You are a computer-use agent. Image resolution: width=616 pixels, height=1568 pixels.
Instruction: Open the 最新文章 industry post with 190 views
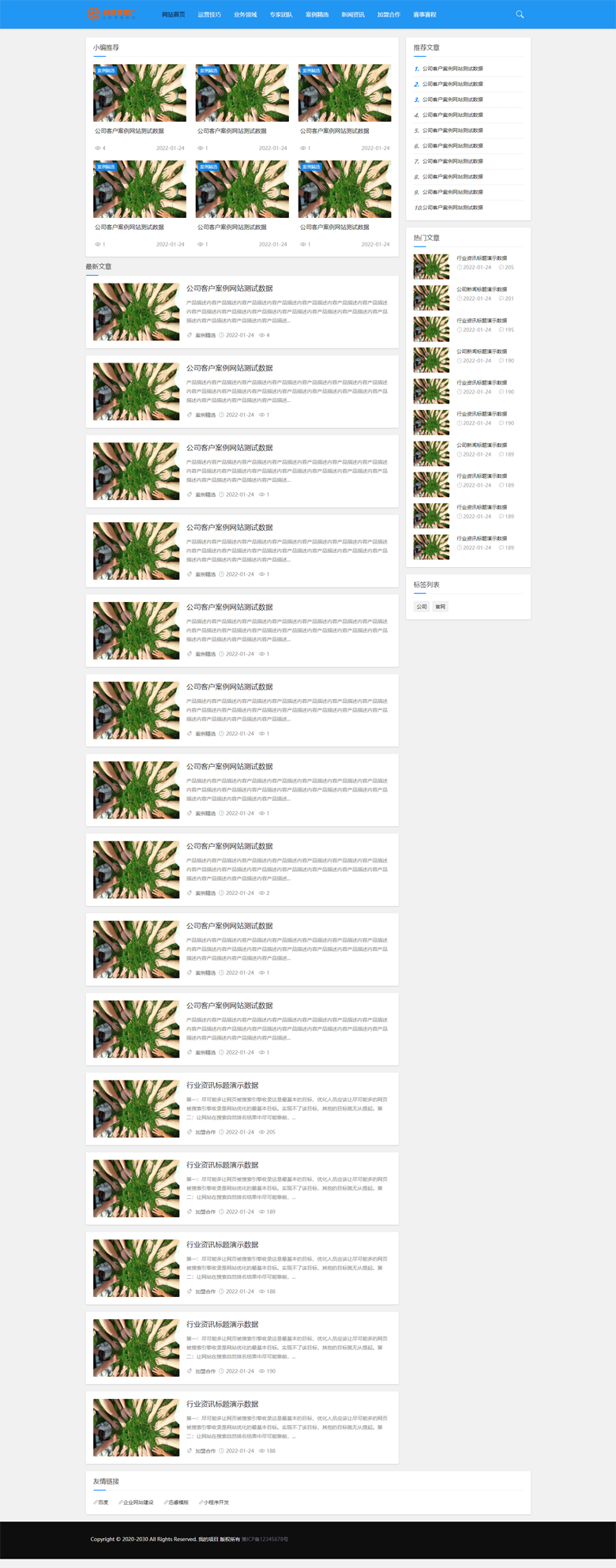coord(222,1324)
